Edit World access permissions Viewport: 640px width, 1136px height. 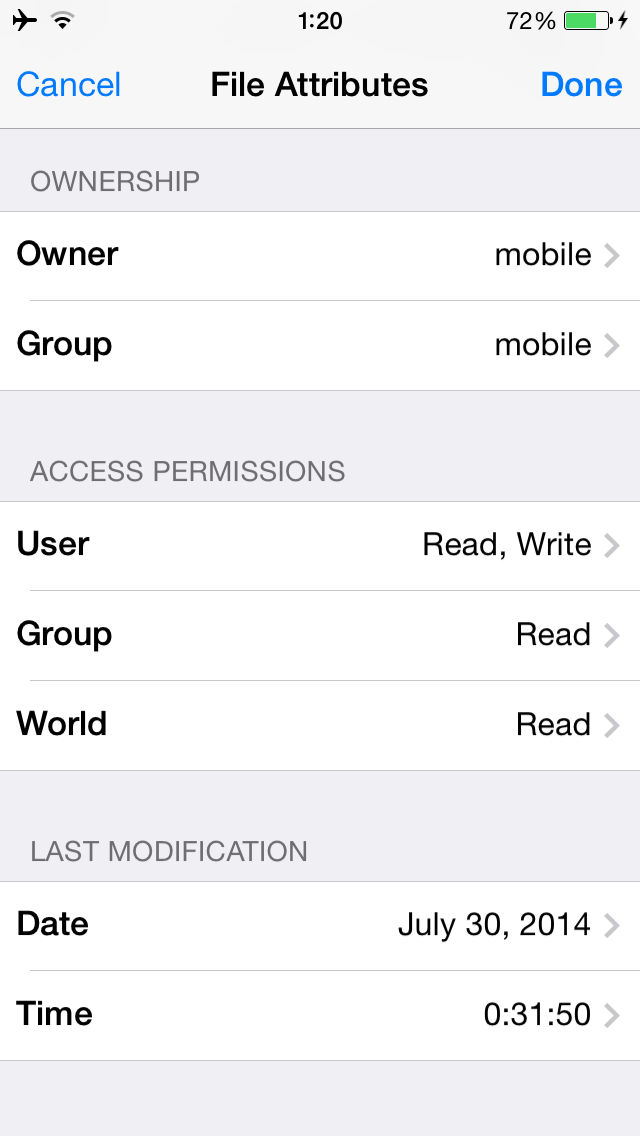[320, 725]
